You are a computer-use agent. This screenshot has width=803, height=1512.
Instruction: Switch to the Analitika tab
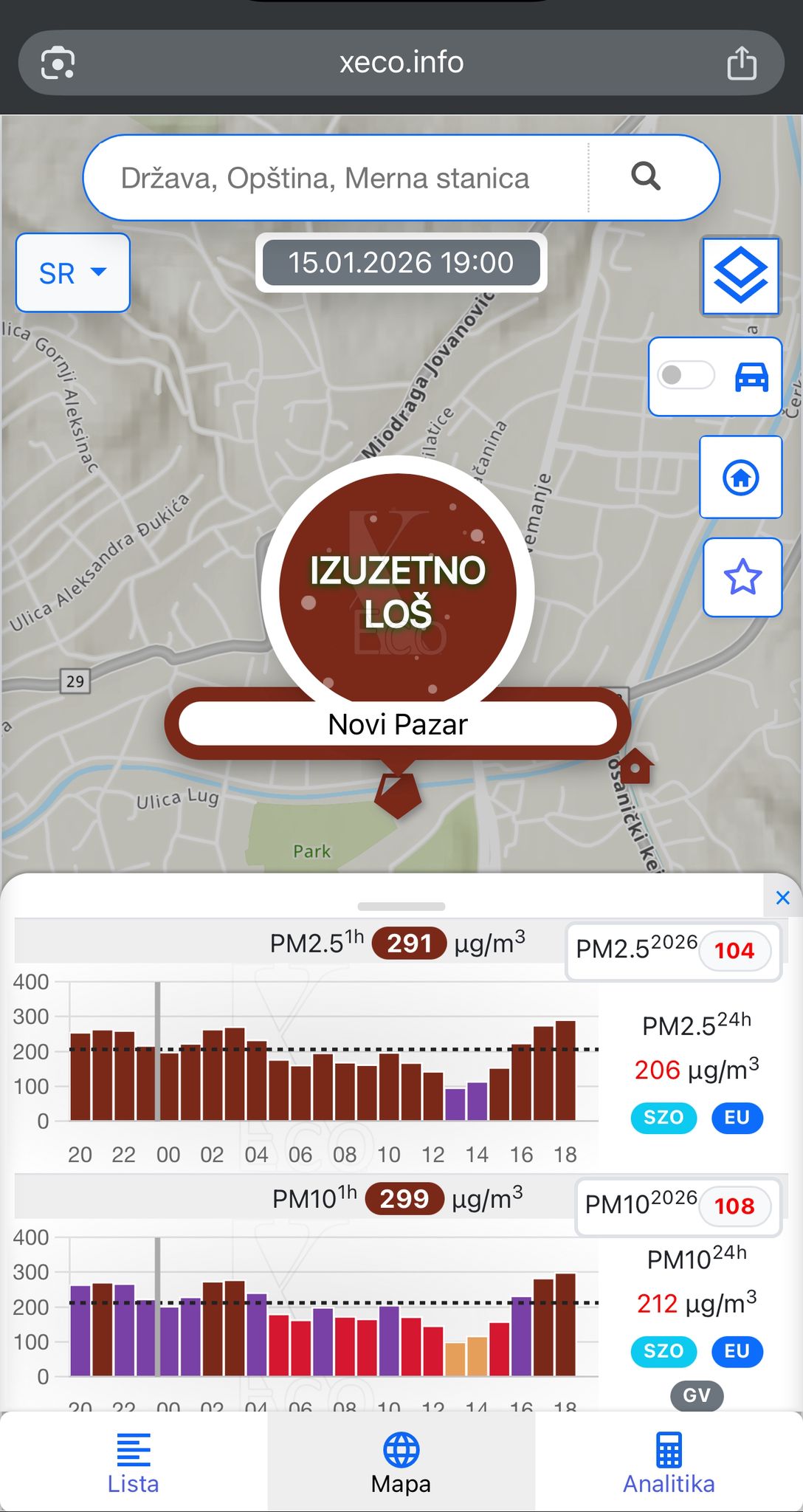(669, 1463)
